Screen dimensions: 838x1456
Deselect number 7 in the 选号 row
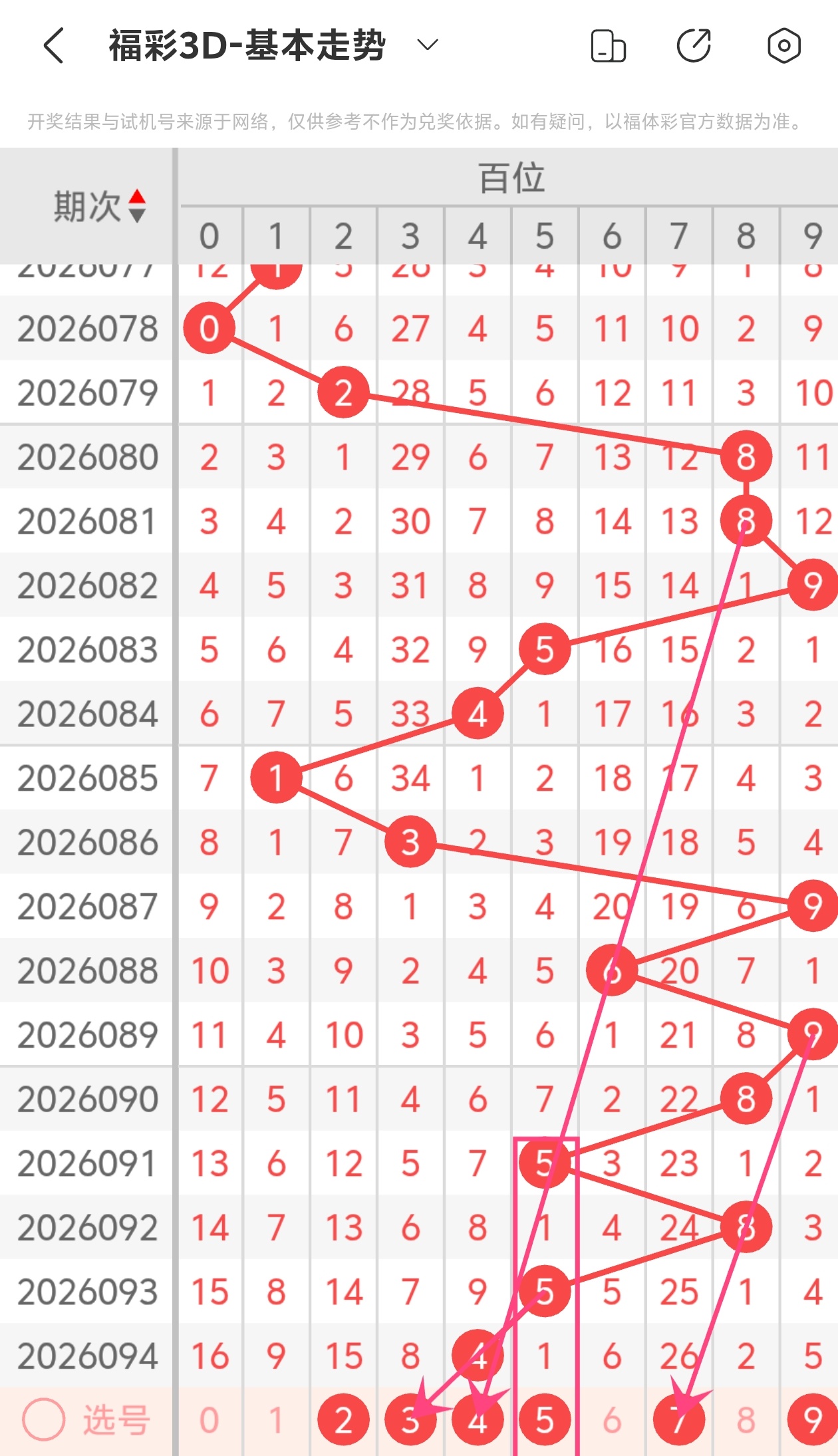679,1421
